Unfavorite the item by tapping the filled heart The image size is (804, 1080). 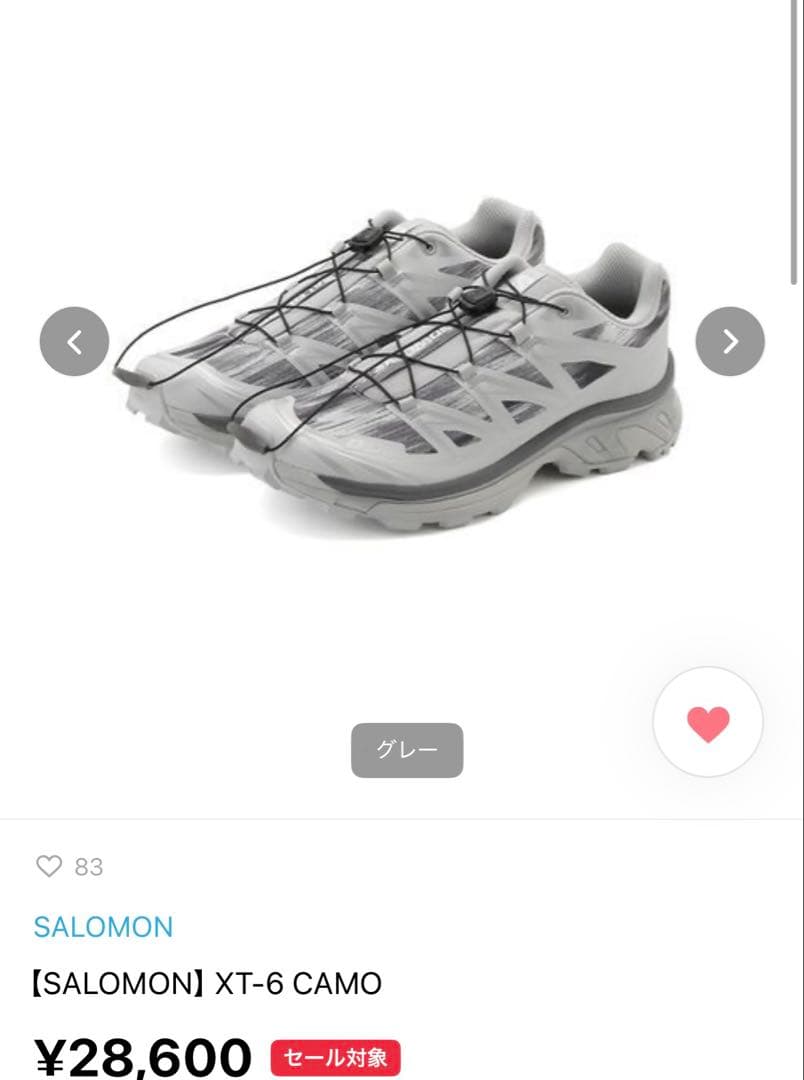708,722
